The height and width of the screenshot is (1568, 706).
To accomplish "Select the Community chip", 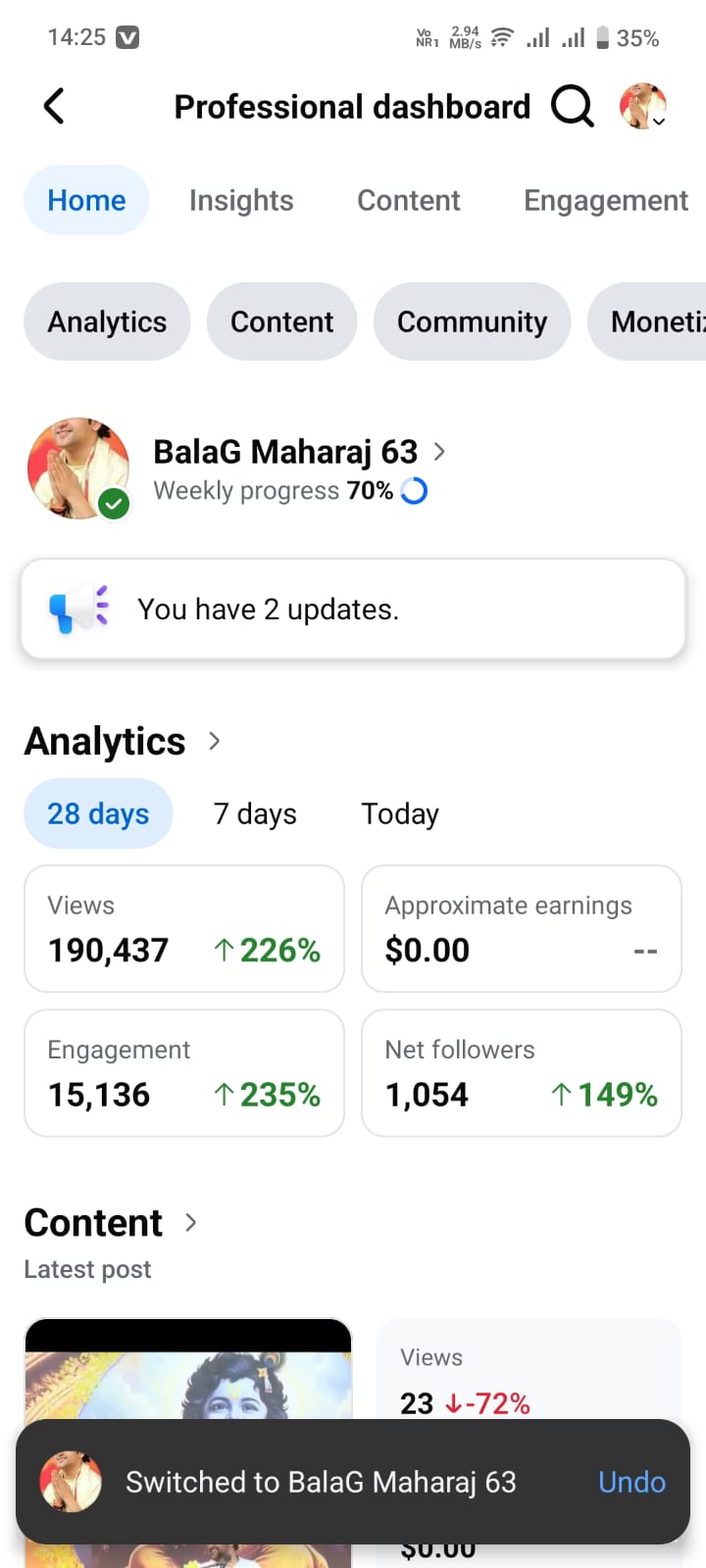I will point(472,321).
